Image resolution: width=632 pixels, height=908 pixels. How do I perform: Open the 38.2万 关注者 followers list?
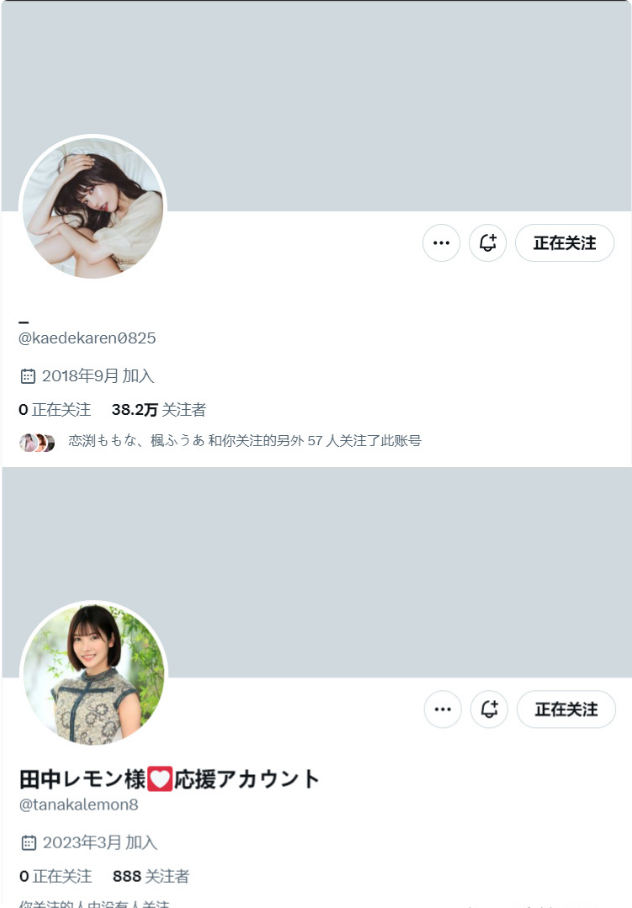coord(159,409)
